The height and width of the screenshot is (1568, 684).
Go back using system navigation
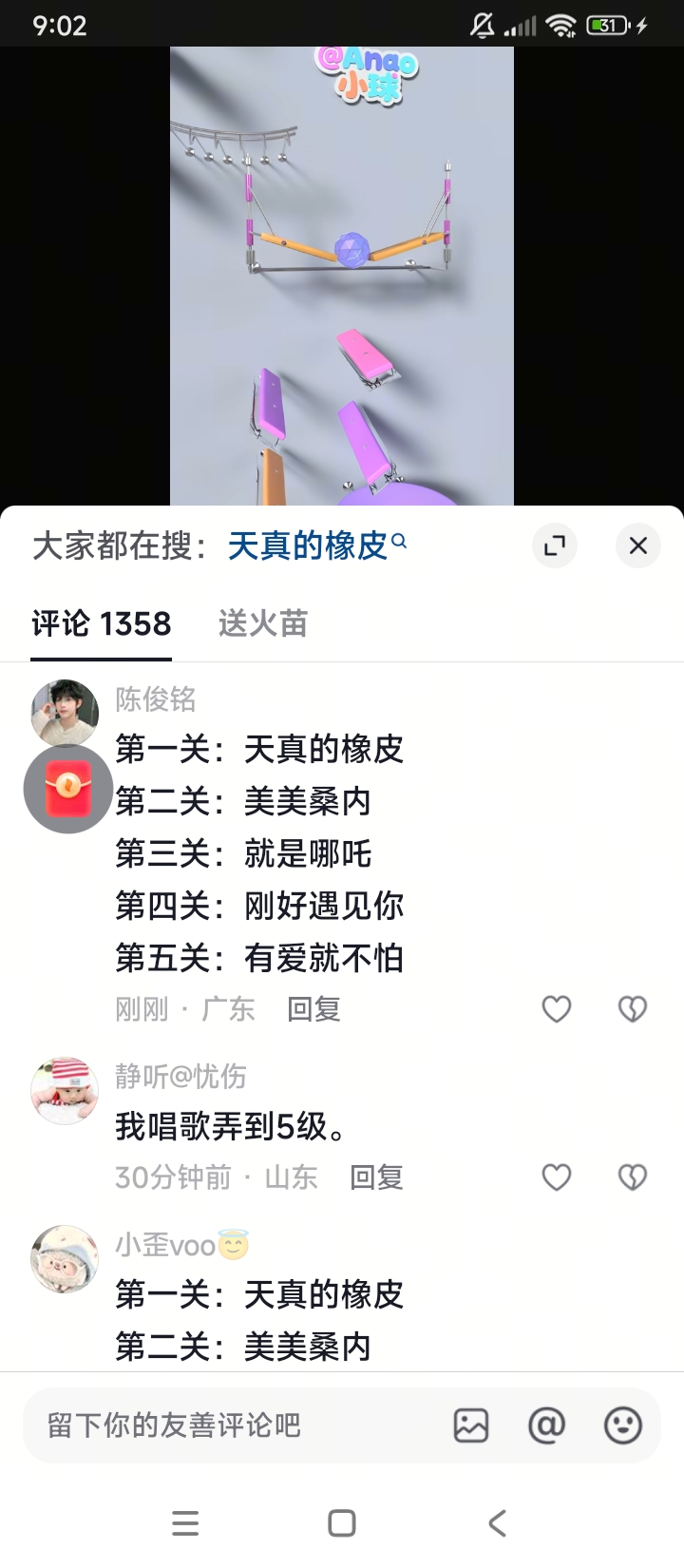(497, 1523)
